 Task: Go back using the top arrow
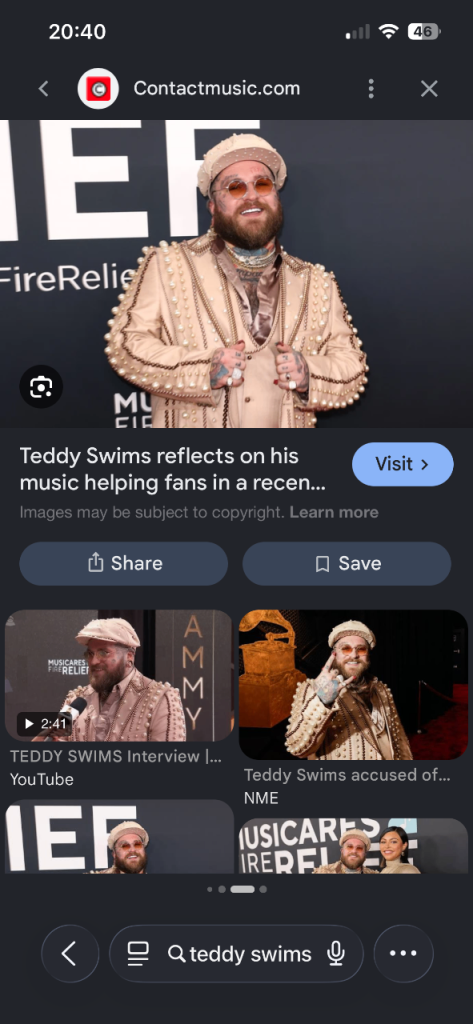tap(43, 88)
